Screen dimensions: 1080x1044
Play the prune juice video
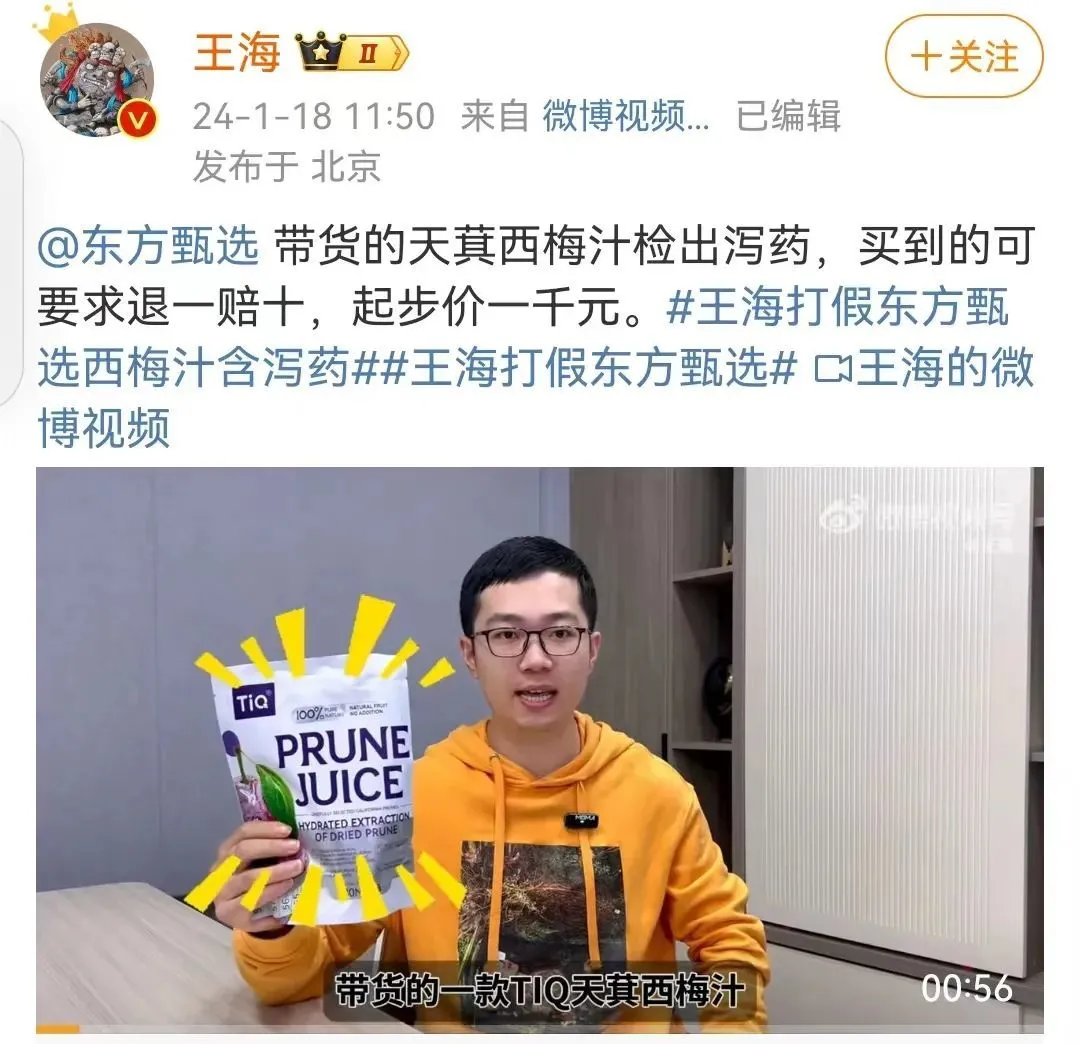539,750
